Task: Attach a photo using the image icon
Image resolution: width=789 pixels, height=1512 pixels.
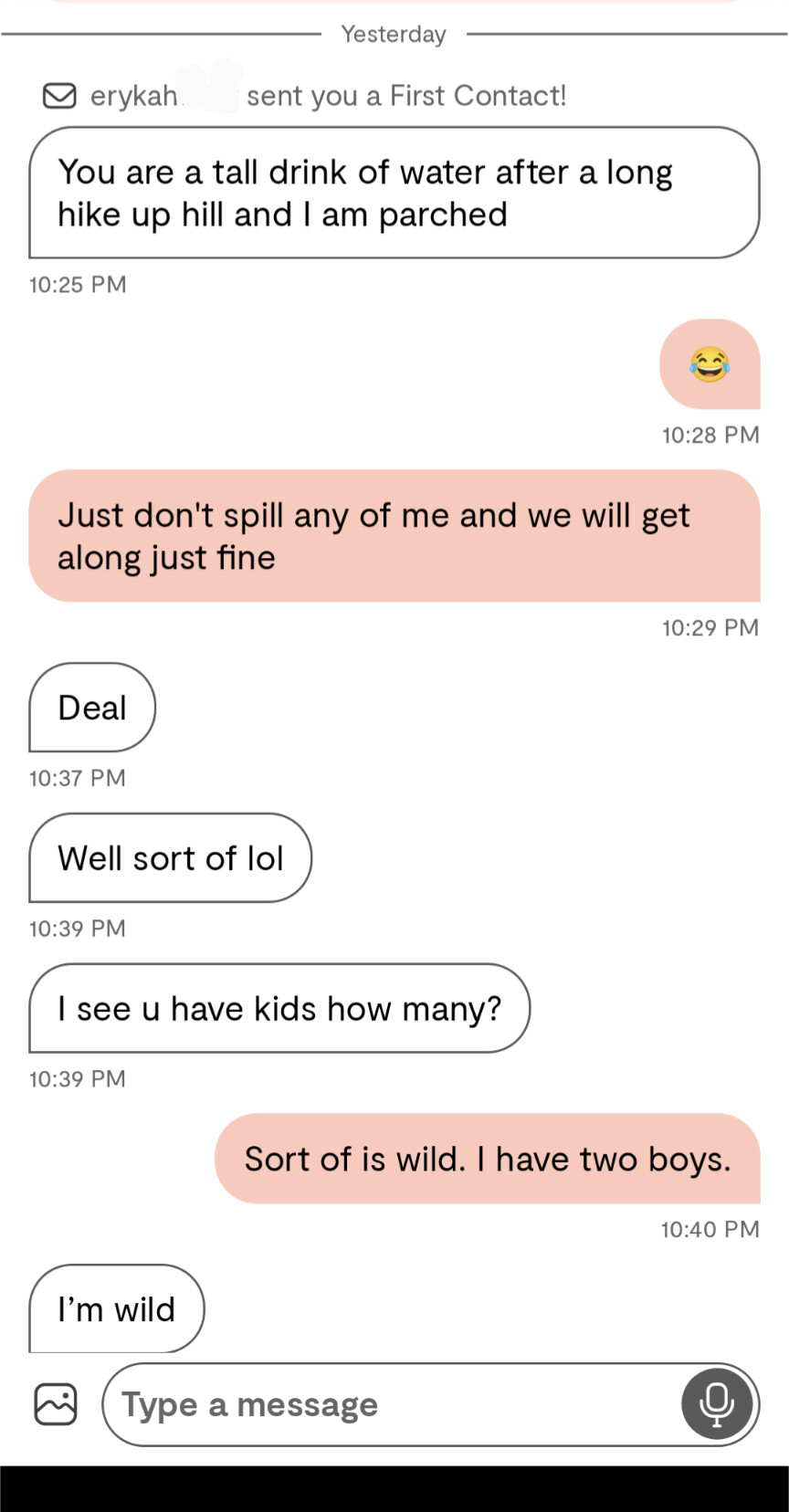Action: pos(56,1404)
